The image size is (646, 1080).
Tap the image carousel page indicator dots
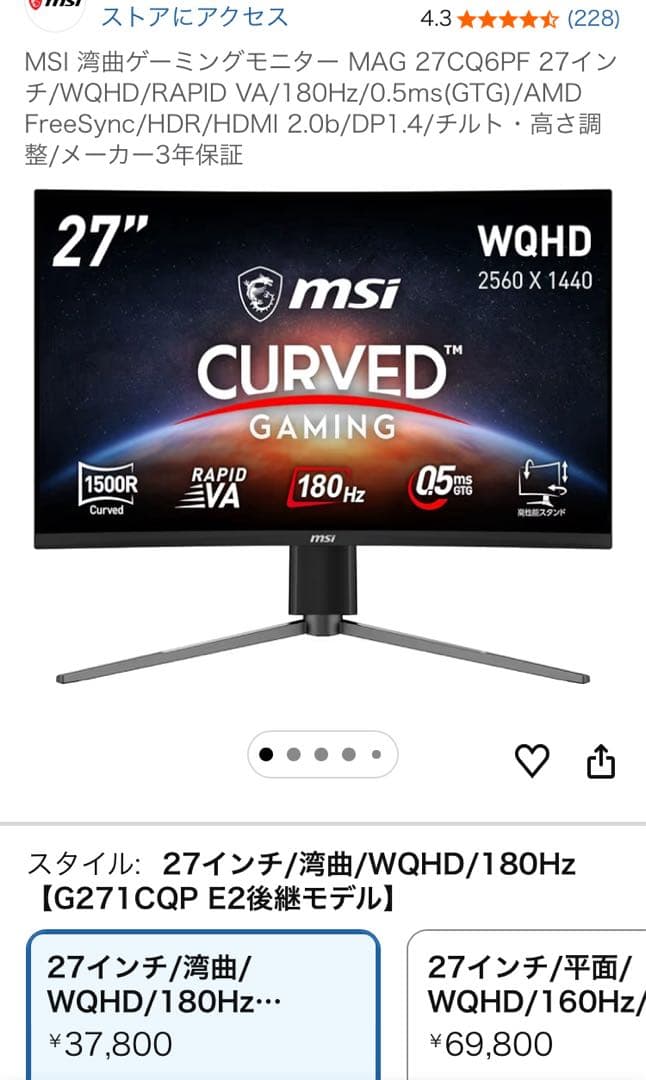(x=322, y=755)
